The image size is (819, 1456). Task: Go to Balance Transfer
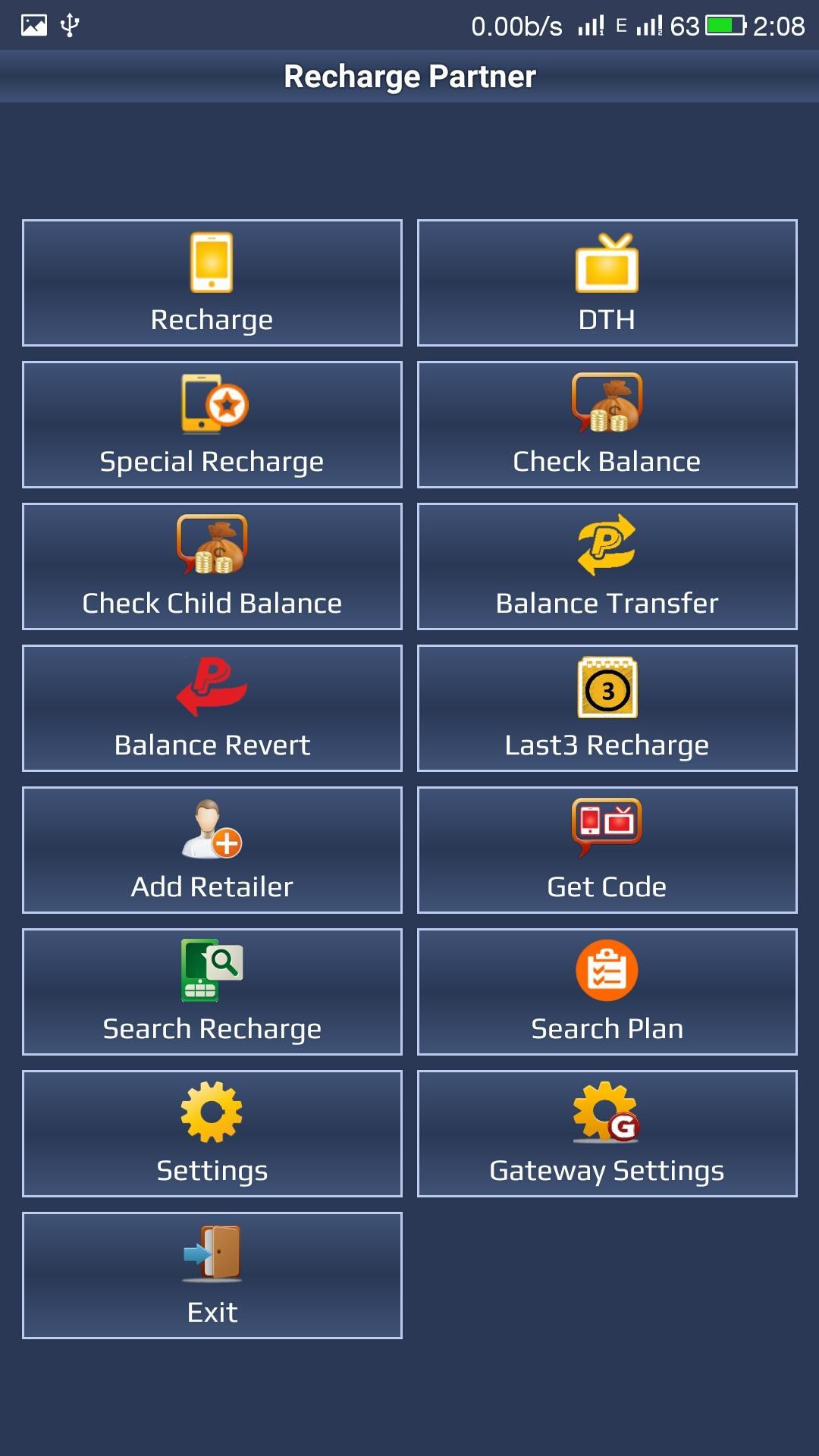[x=607, y=566]
